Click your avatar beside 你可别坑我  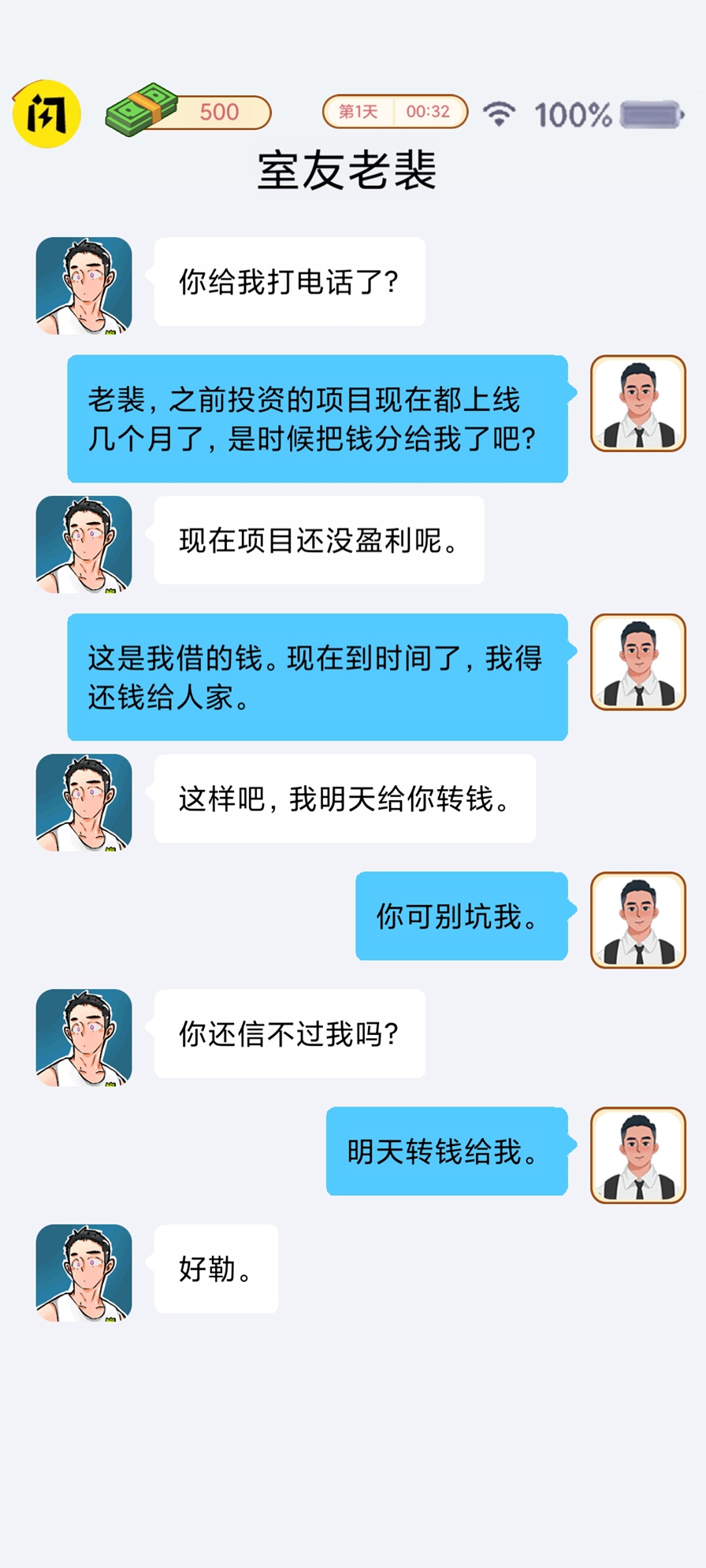click(x=638, y=917)
